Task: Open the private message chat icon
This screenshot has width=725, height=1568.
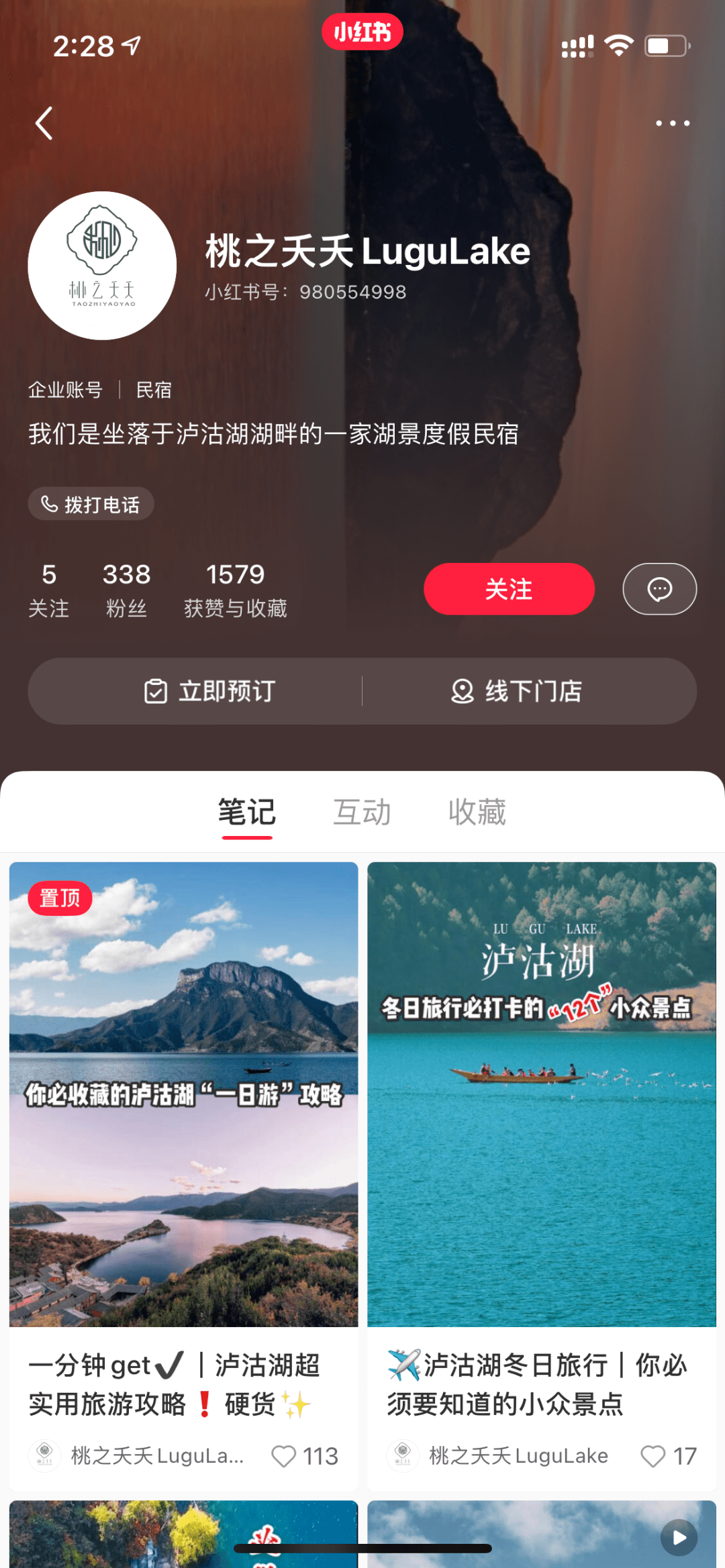Action: (659, 589)
